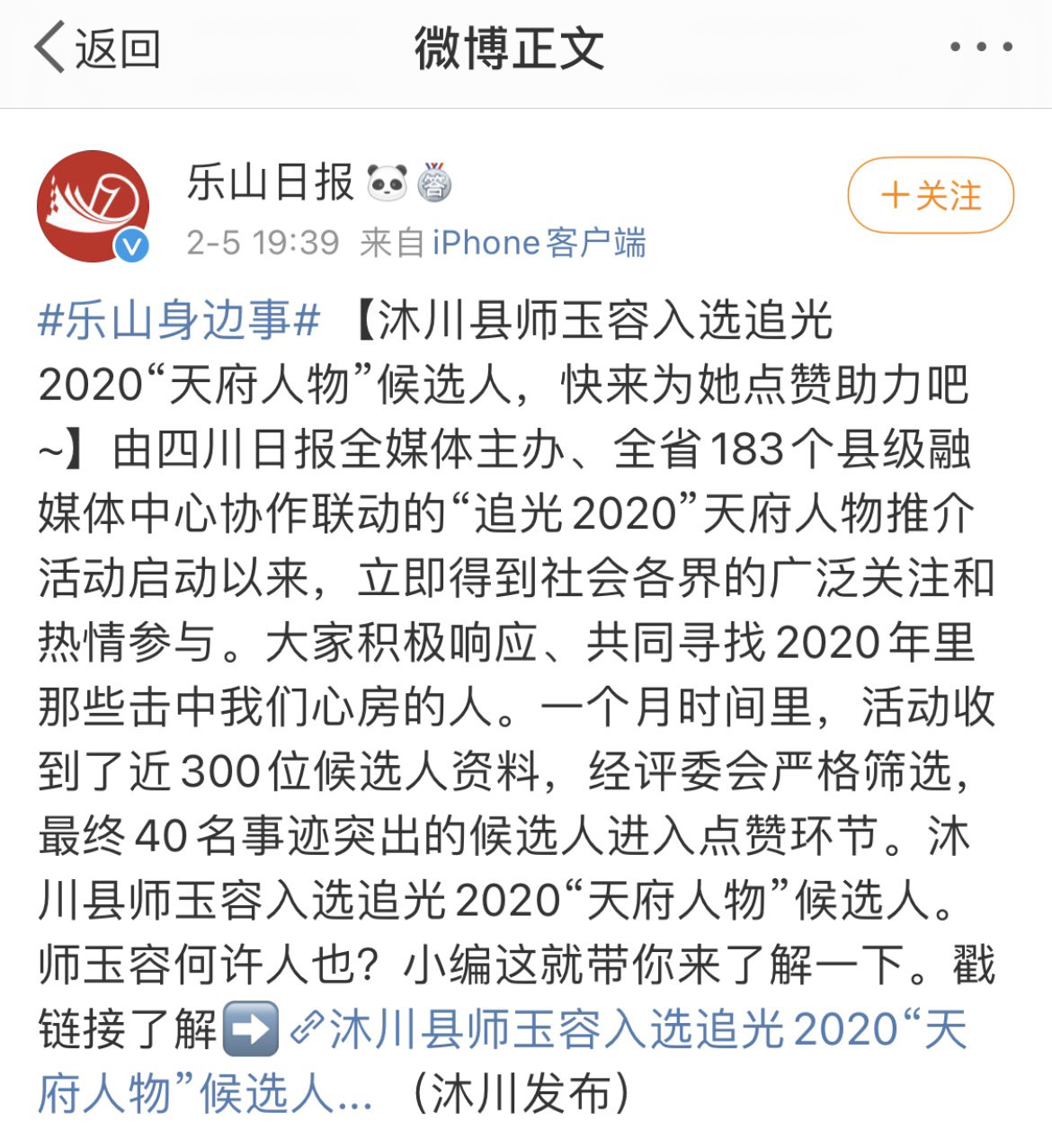This screenshot has width=1052, height=1148.
Task: Open the three-dot overflow menu
Action: pos(982,48)
